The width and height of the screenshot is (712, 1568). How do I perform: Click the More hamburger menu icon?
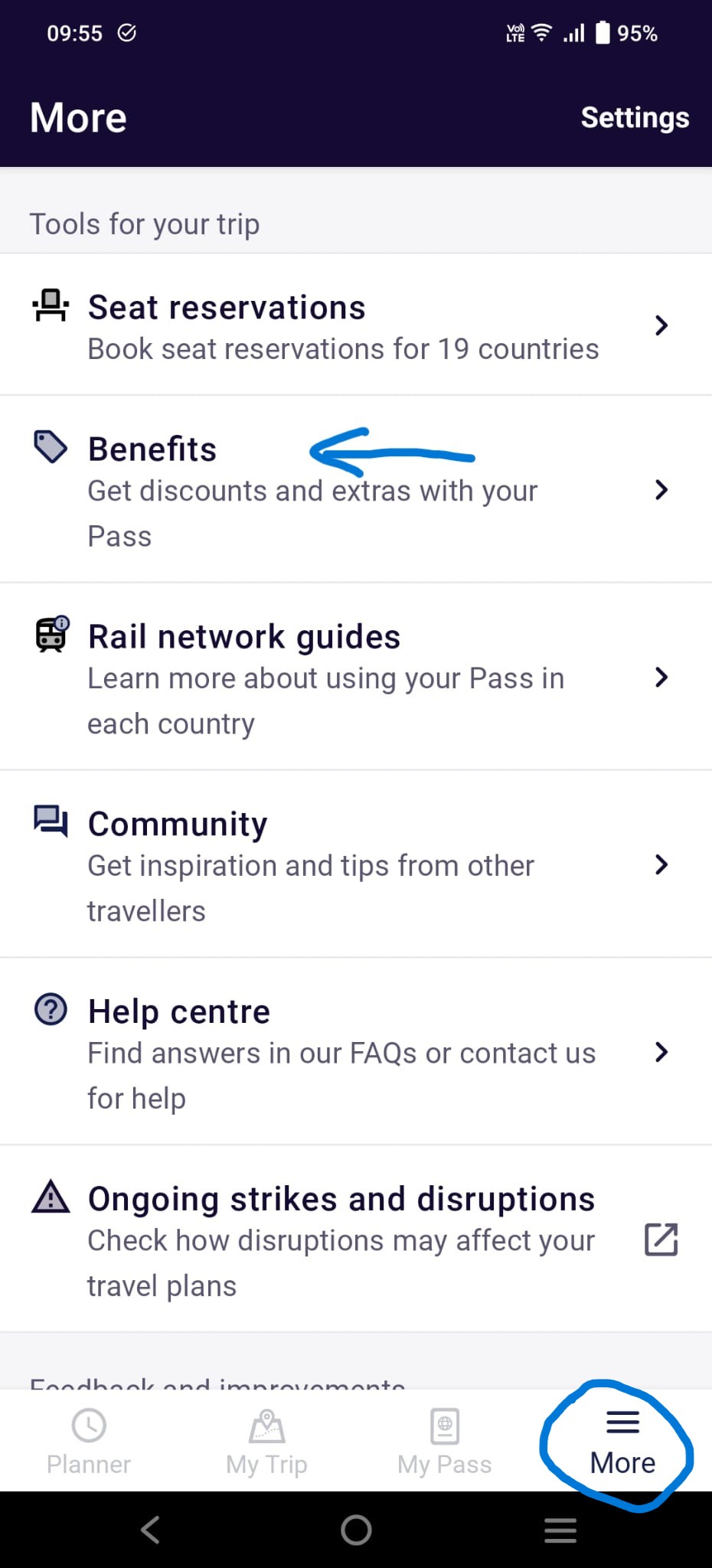622,1423
